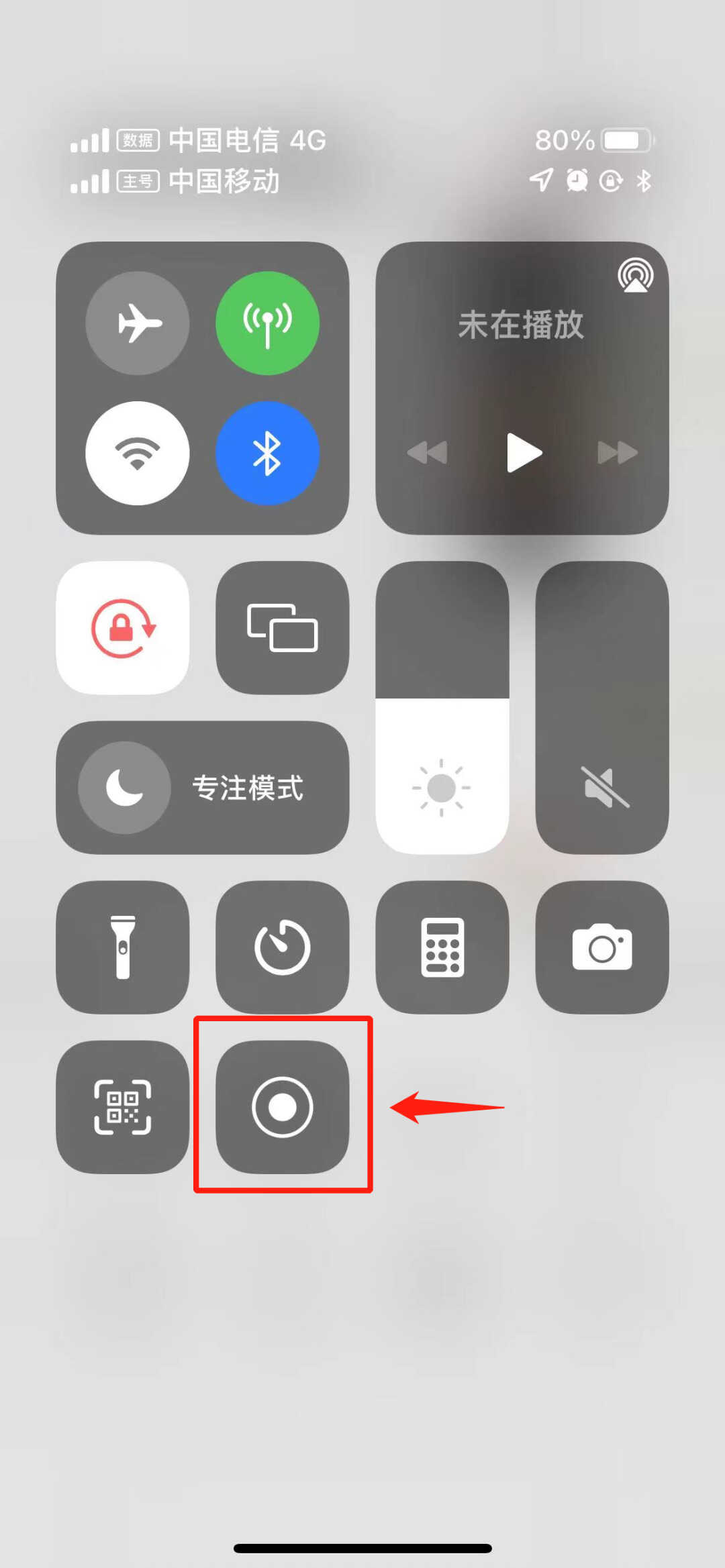This screenshot has width=725, height=1568.
Task: Start screen recording
Action: (x=283, y=1107)
